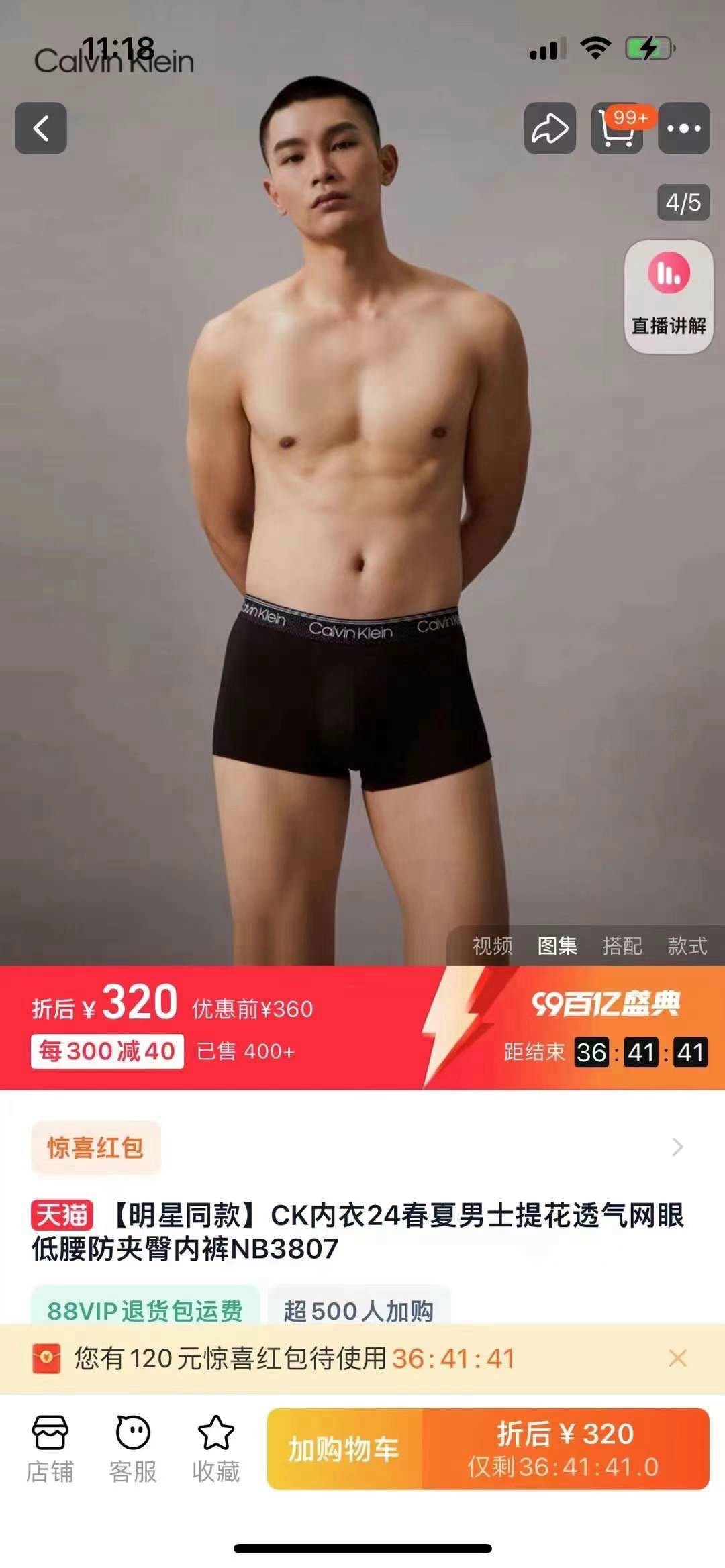
Task: Share this product
Action: point(550,128)
